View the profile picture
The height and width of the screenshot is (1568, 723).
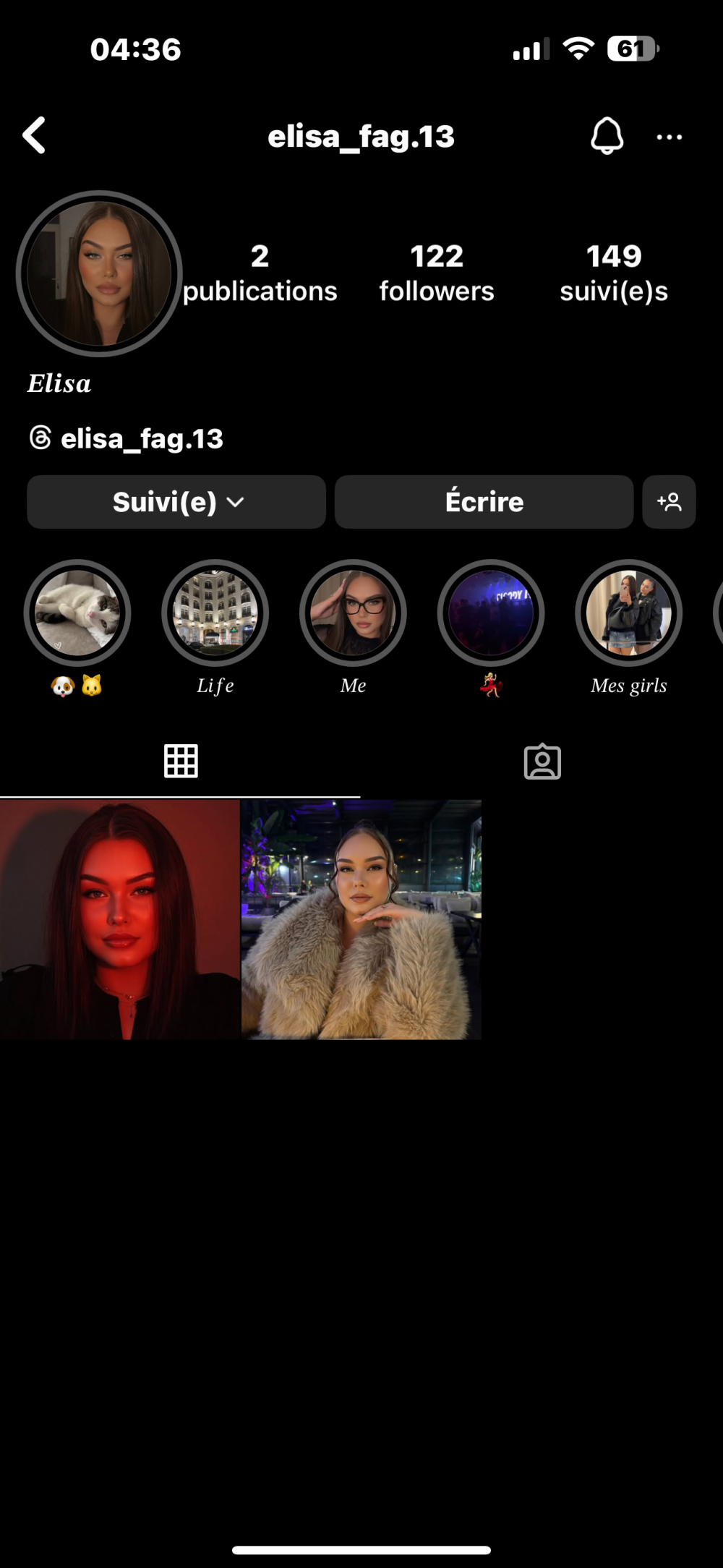99,273
